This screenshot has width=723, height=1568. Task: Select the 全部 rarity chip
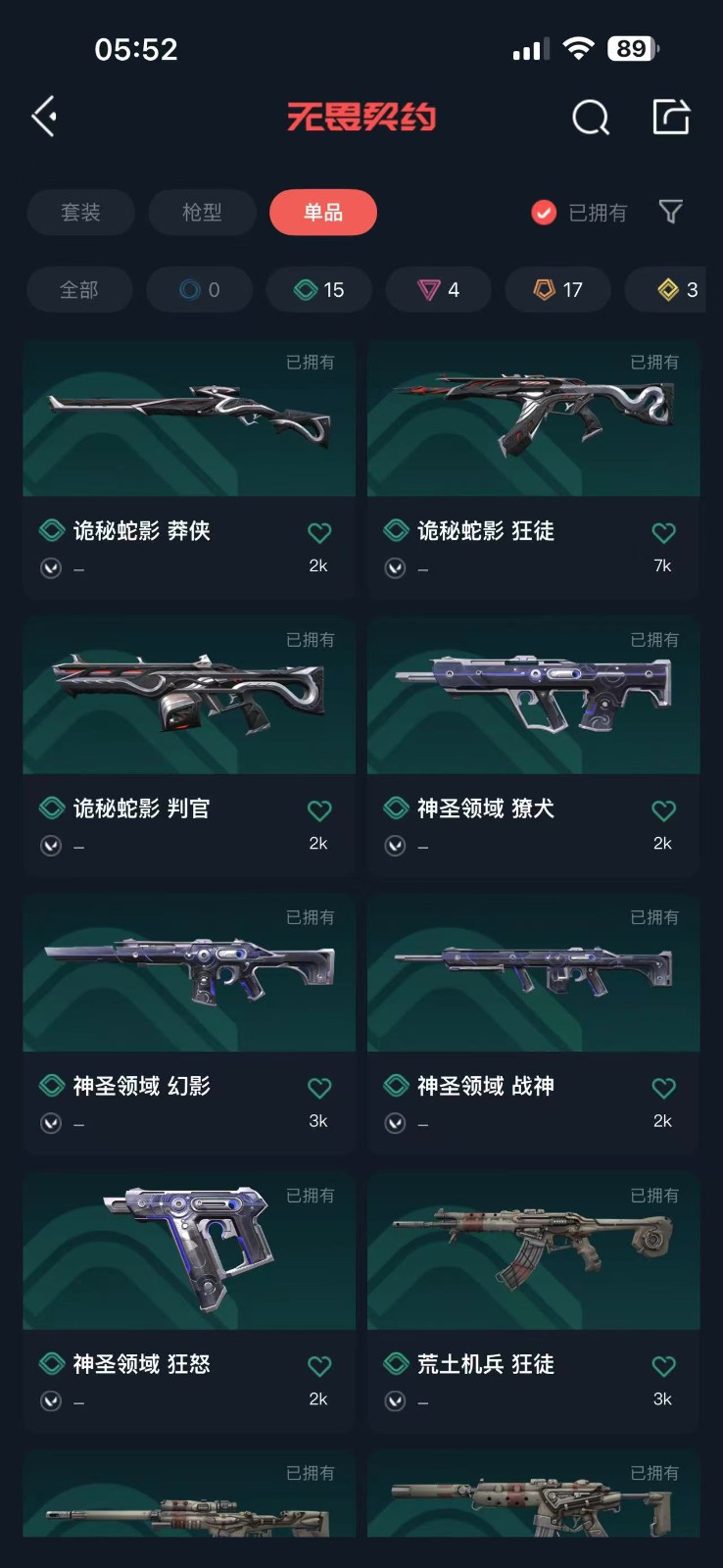79,290
